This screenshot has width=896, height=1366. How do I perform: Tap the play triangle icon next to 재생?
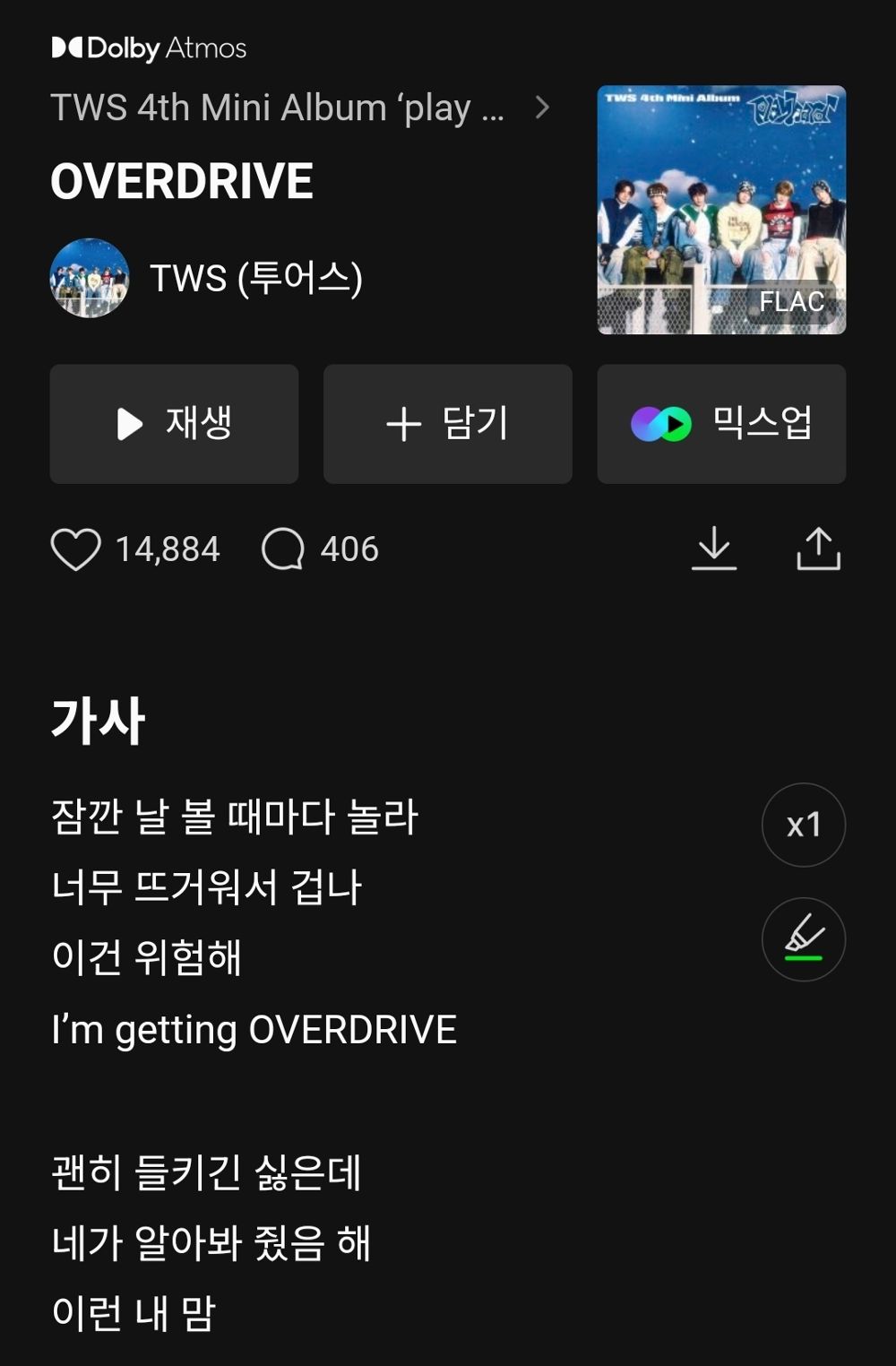(131, 424)
